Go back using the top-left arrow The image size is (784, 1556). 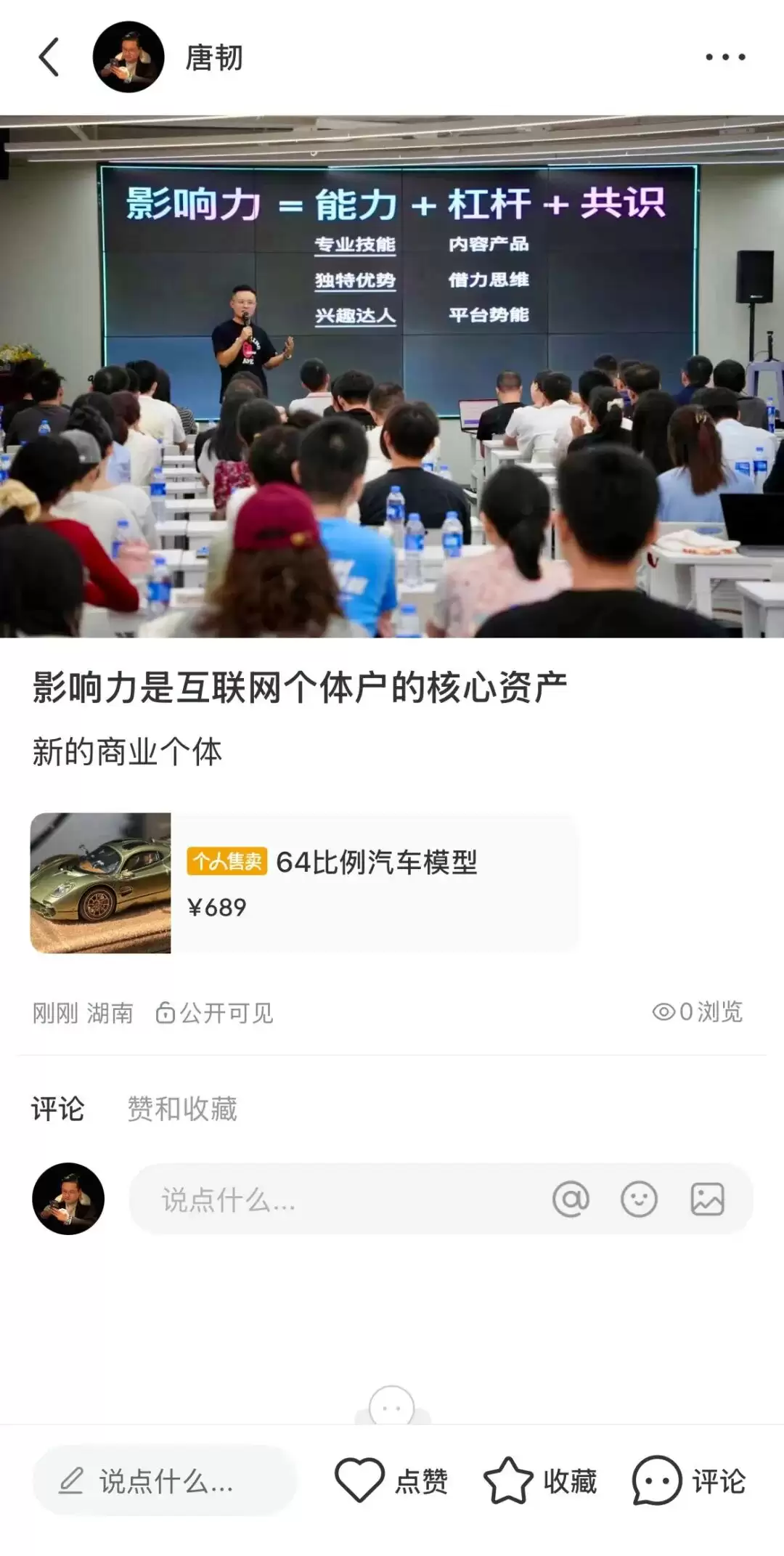coord(49,57)
